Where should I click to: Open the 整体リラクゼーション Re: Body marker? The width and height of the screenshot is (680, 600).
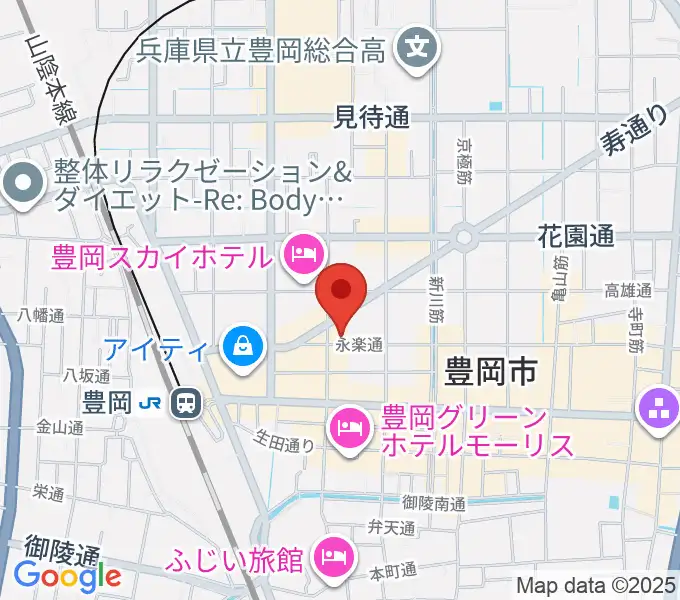pos(20,185)
